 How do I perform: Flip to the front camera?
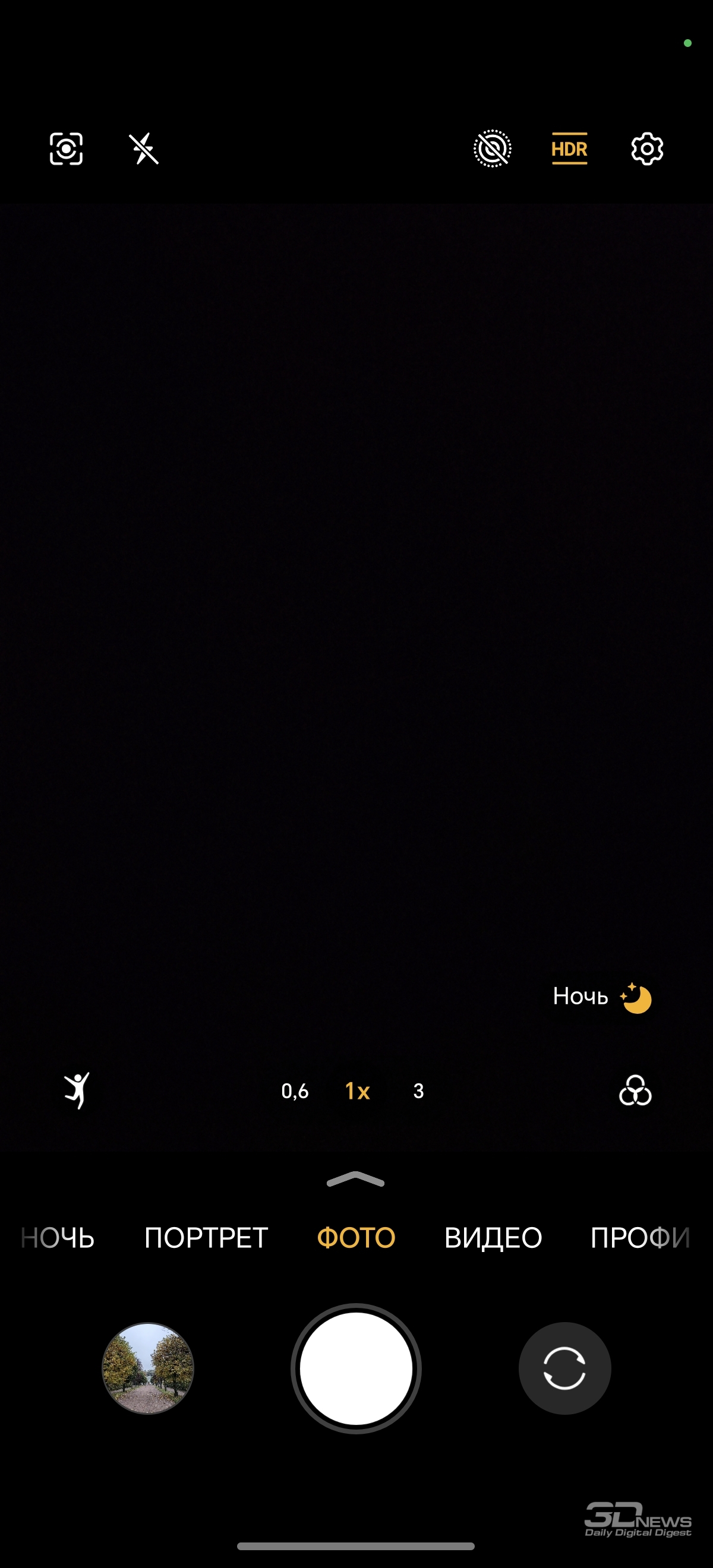(564, 1368)
